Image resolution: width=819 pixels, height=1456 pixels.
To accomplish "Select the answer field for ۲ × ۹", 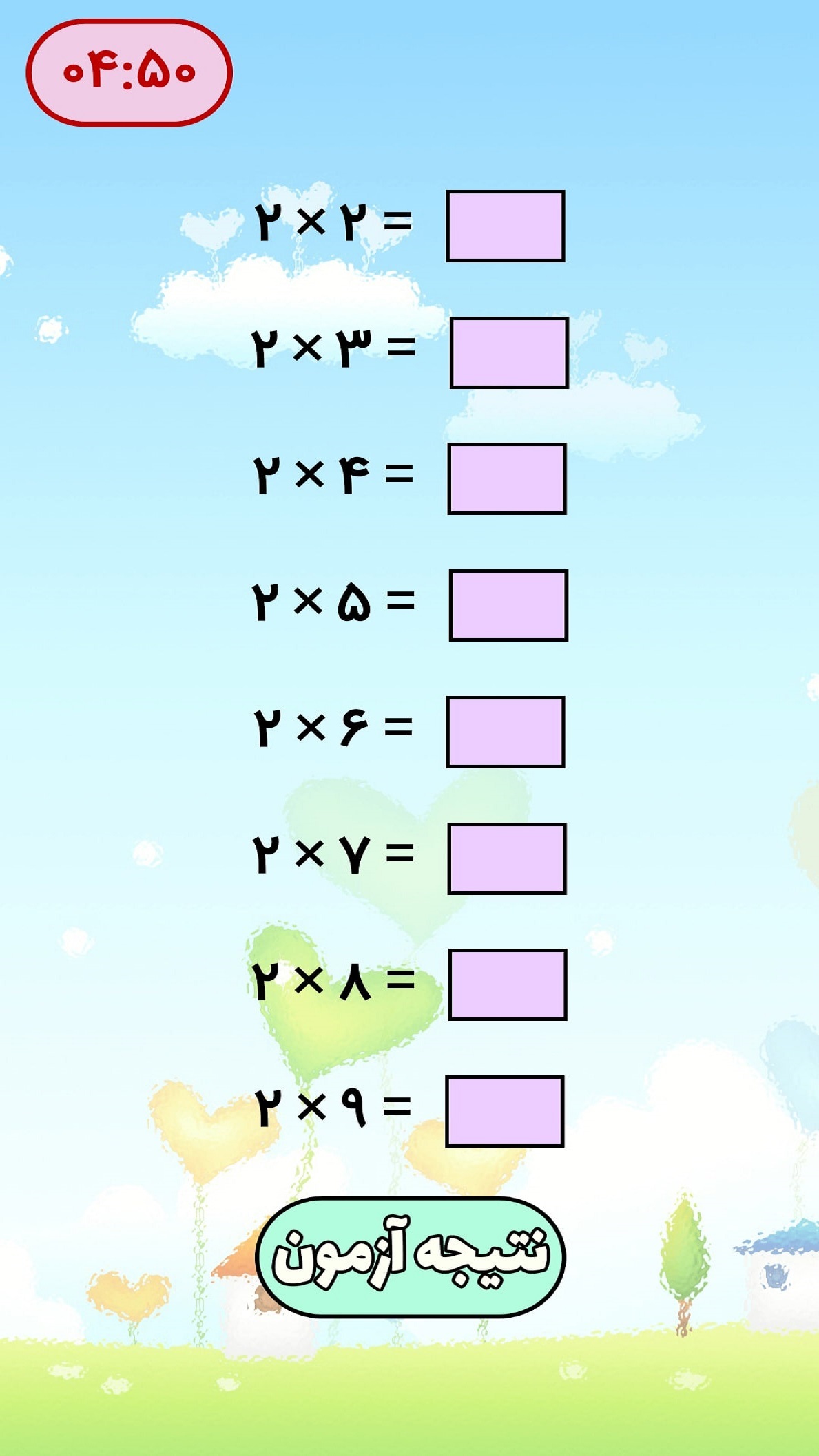I will [505, 1111].
